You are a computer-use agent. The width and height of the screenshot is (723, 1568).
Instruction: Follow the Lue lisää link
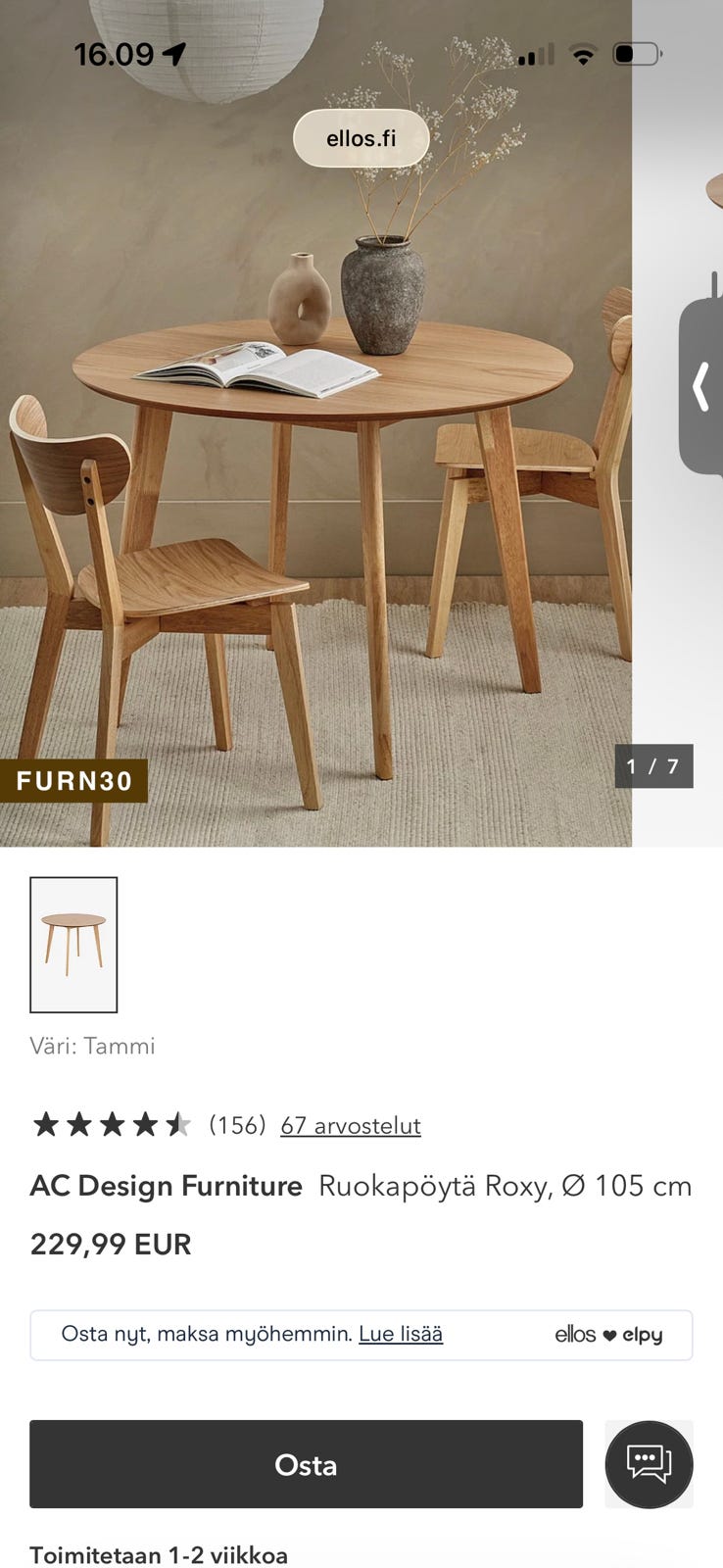pos(401,1334)
